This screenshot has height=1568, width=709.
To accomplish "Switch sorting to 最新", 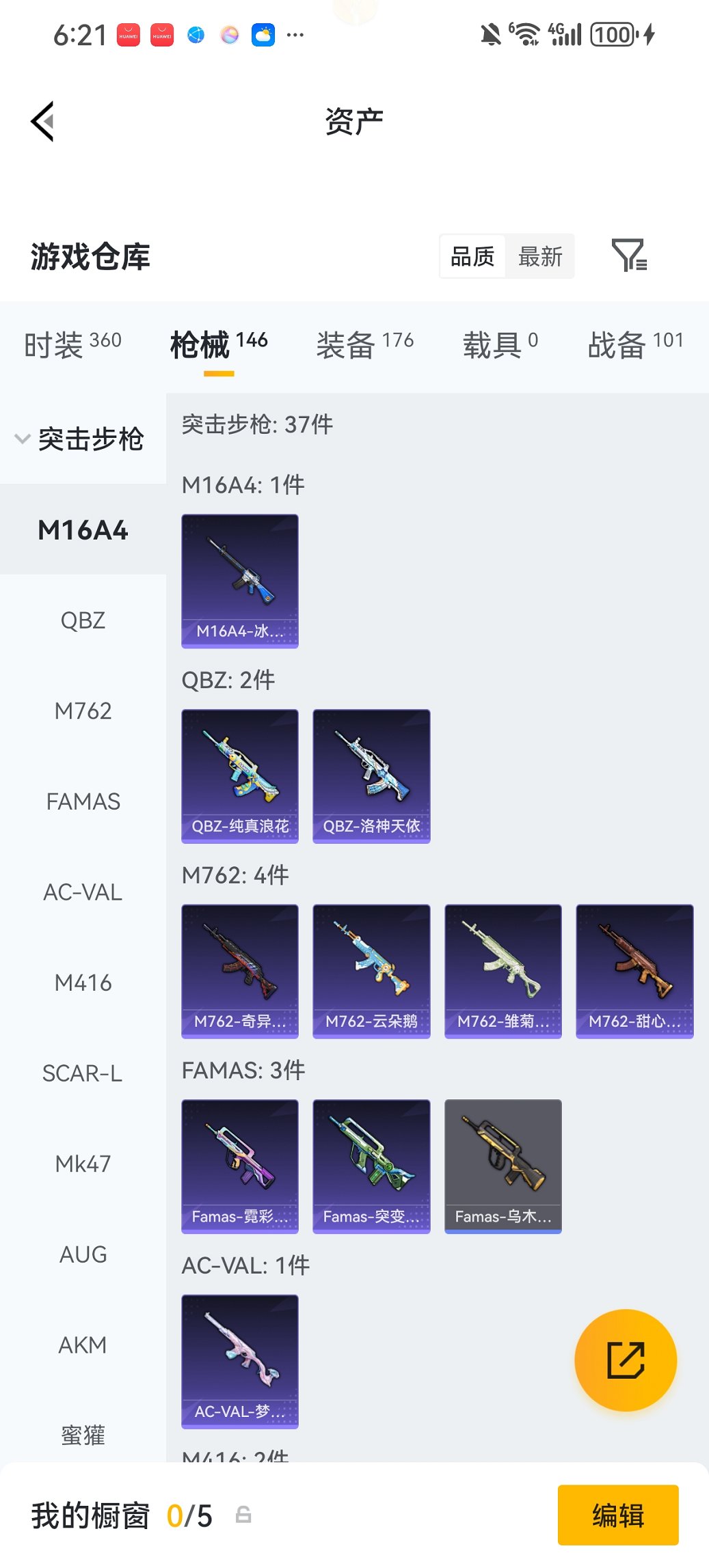I will click(x=540, y=256).
